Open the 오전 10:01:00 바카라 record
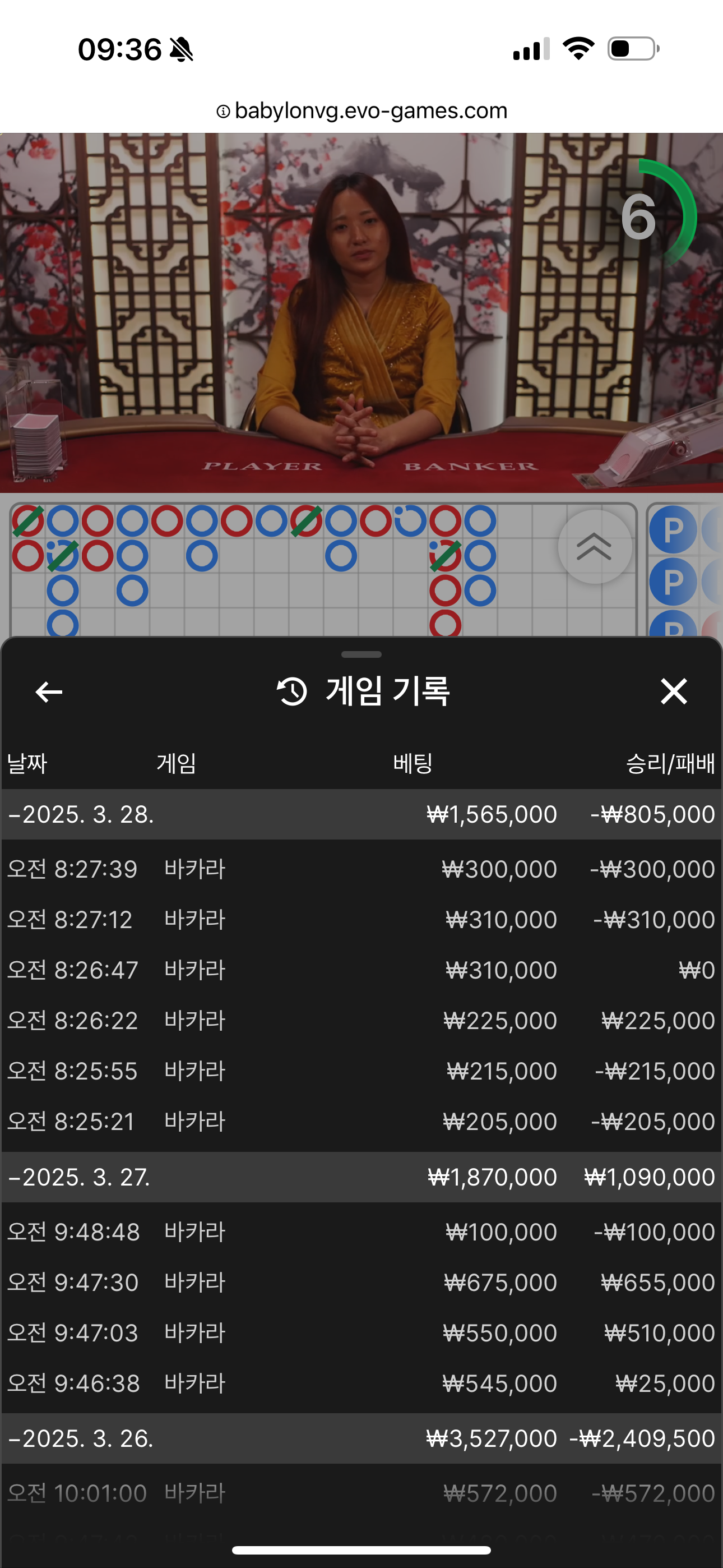 click(x=361, y=1493)
